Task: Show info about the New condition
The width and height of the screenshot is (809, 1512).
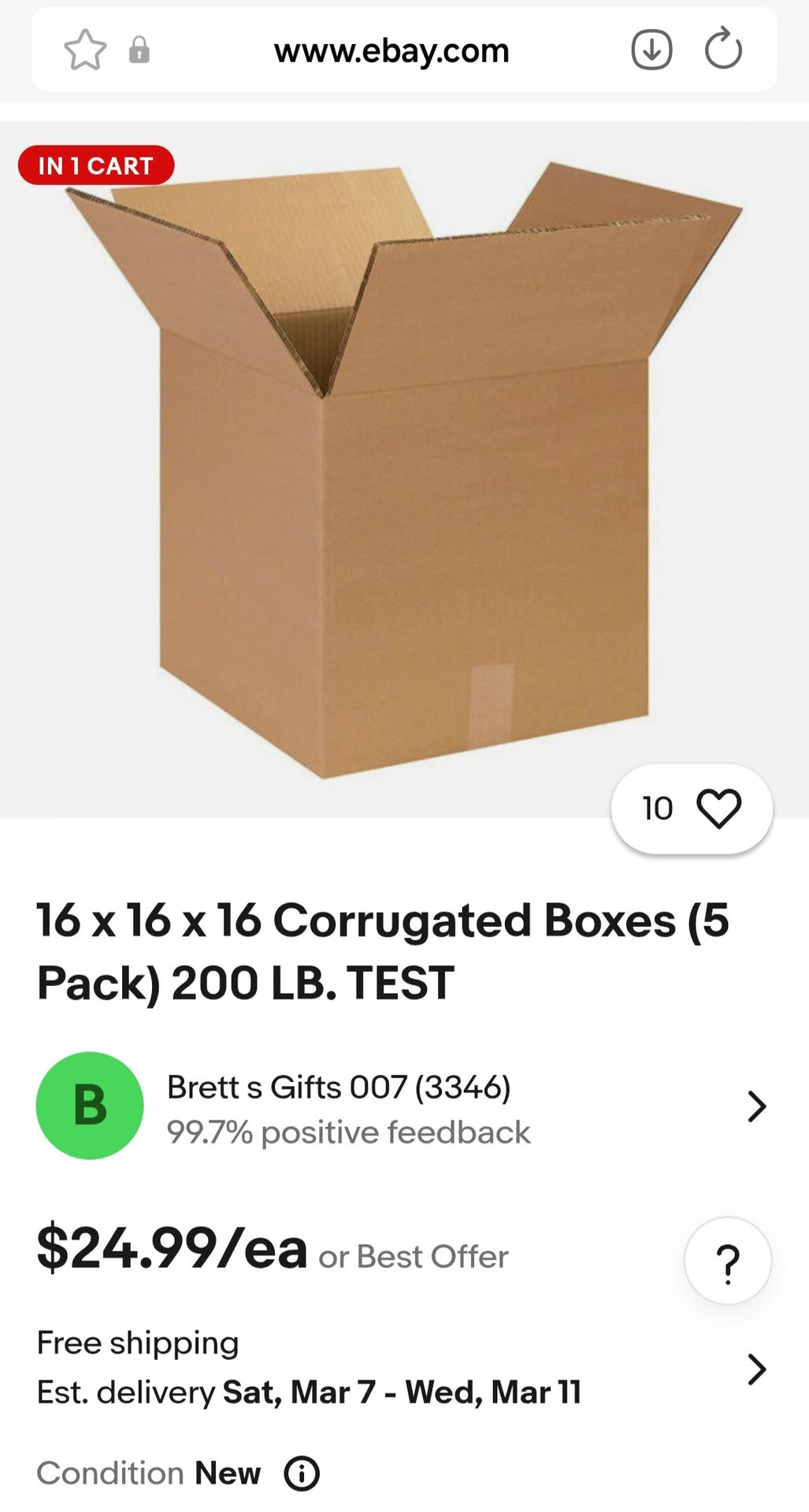Action: [x=302, y=1473]
